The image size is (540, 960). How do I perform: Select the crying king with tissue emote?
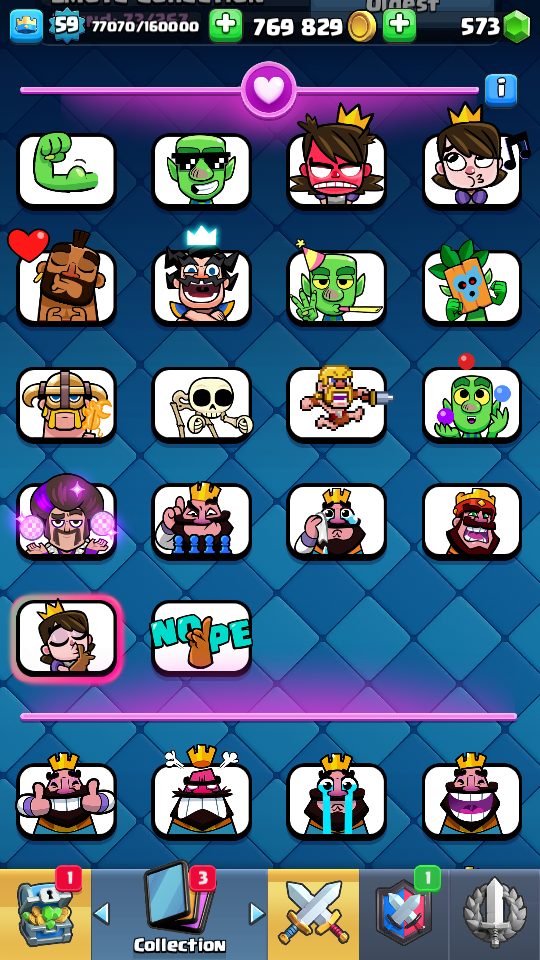pyautogui.click(x=337, y=522)
